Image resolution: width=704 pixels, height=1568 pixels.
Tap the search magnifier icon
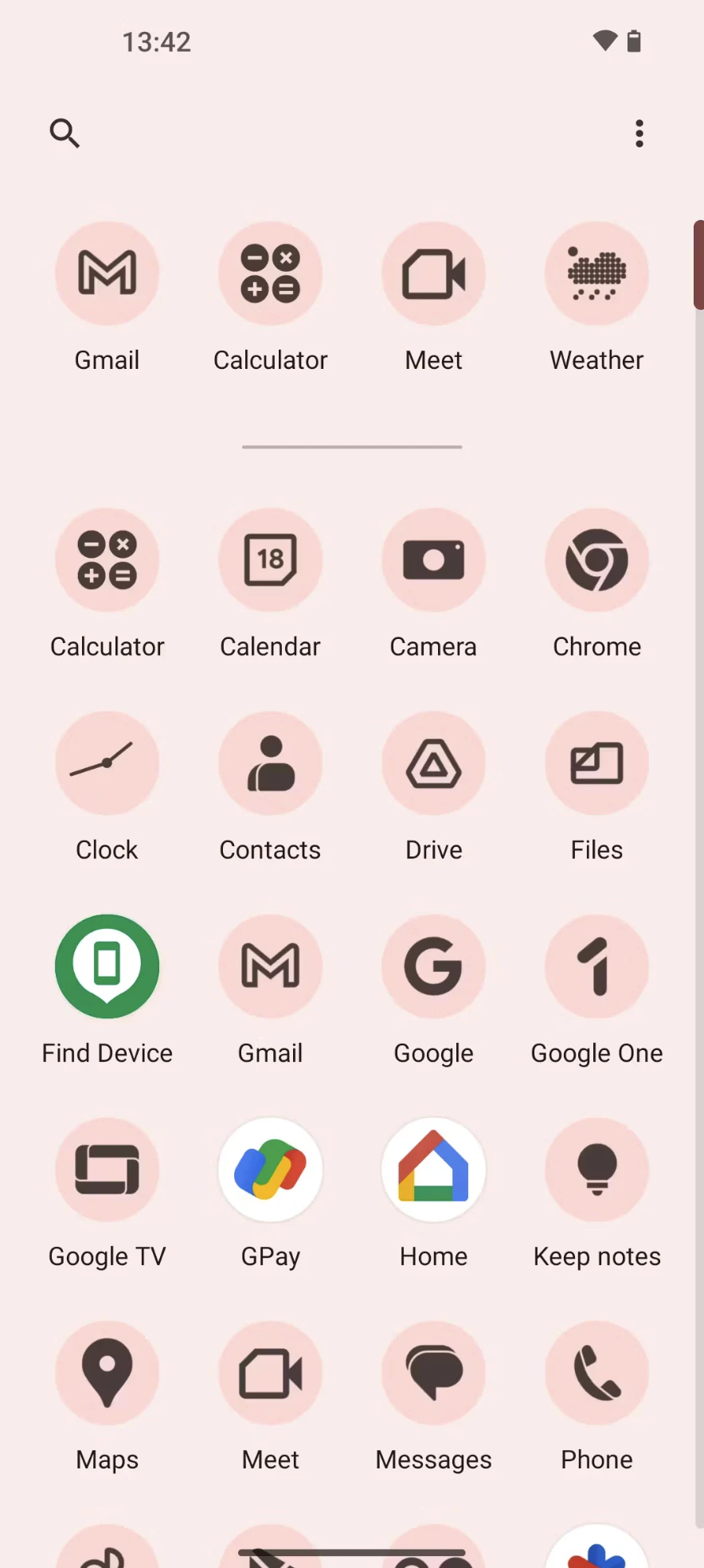(x=65, y=133)
